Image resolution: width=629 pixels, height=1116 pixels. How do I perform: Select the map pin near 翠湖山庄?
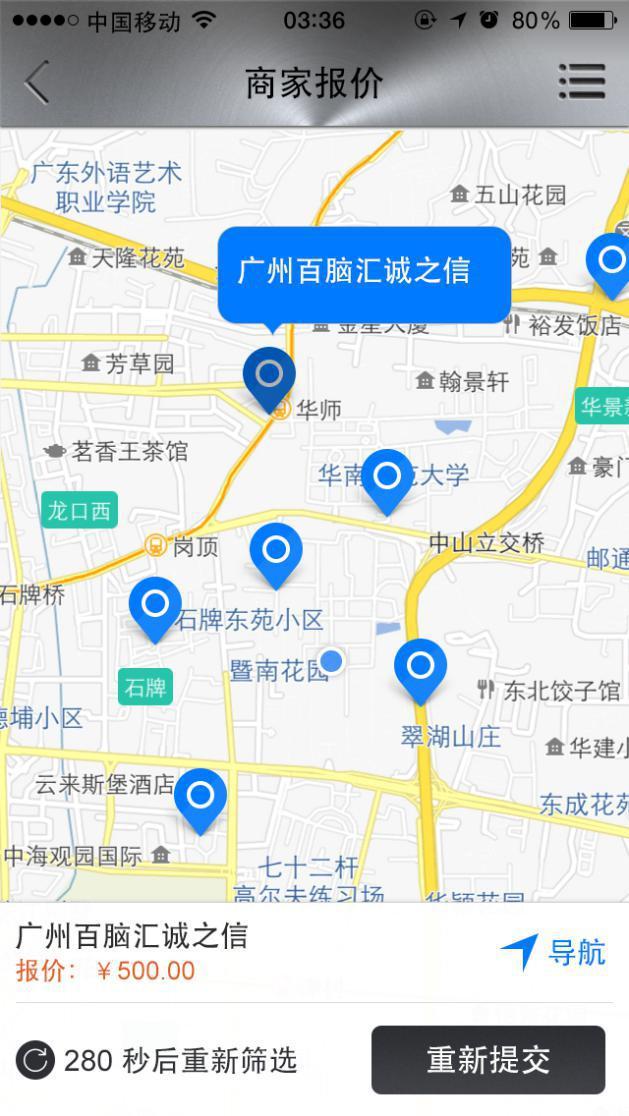point(420,668)
